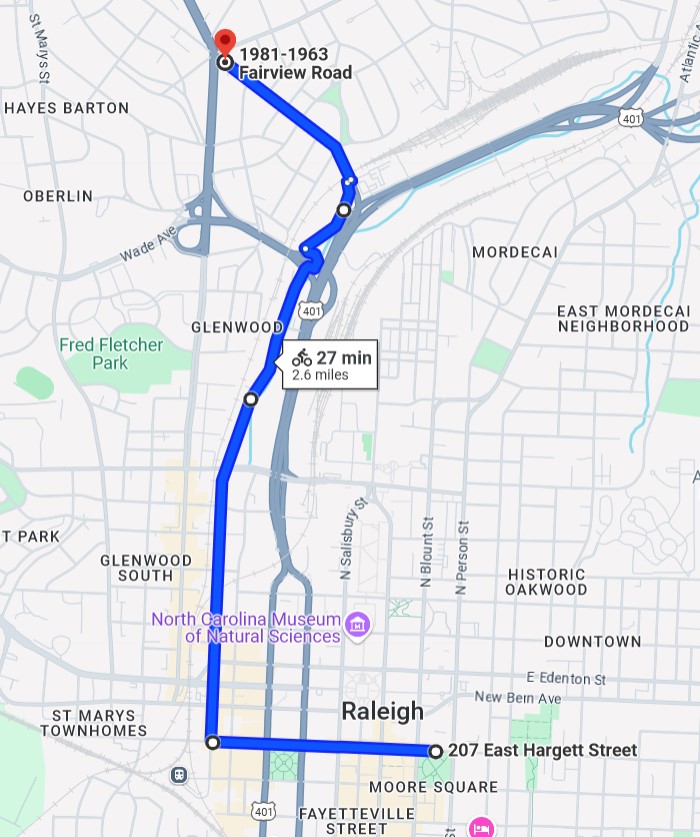Open Fred Fletcher Park place label
Screen dimensions: 700x837
coord(111,354)
